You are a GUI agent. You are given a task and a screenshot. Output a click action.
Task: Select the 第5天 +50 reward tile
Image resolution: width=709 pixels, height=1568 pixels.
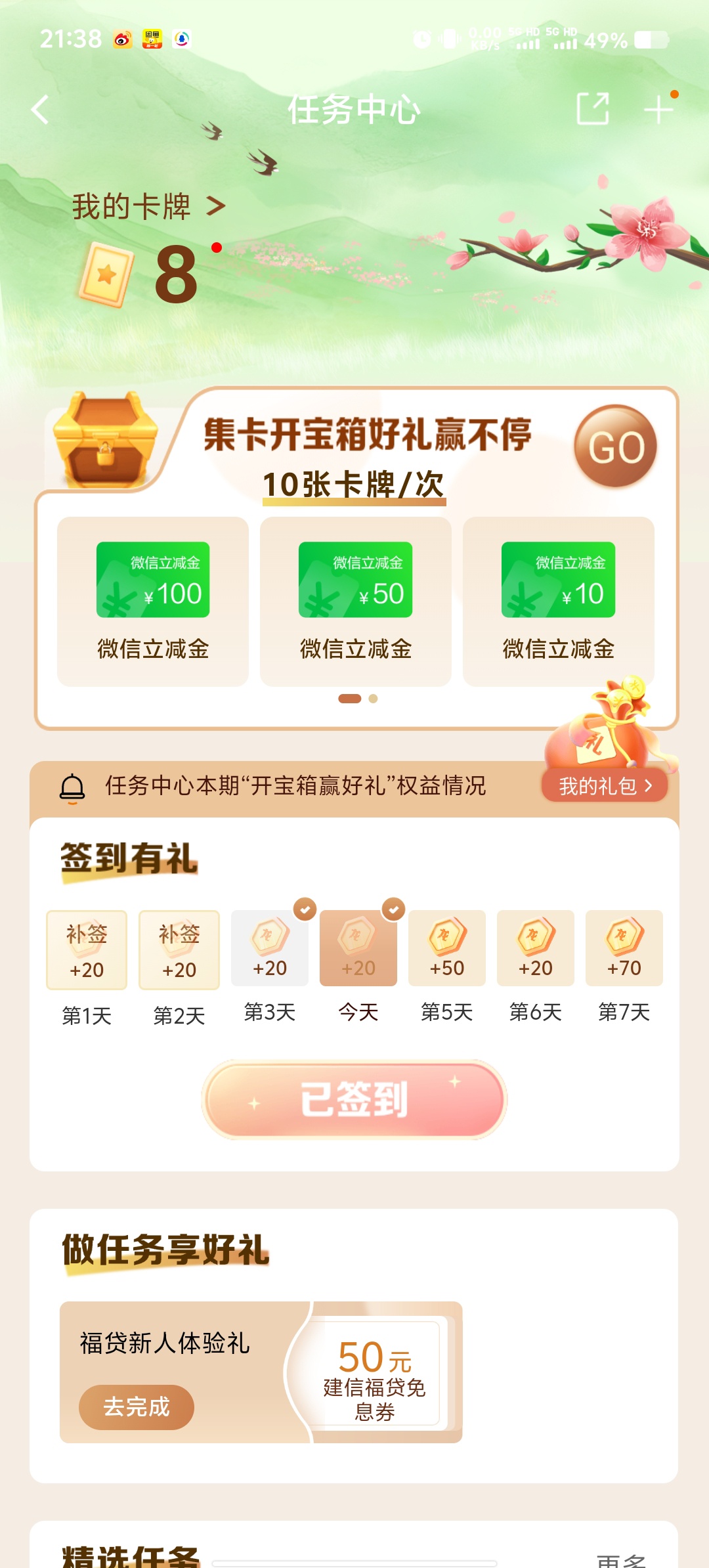click(446, 949)
